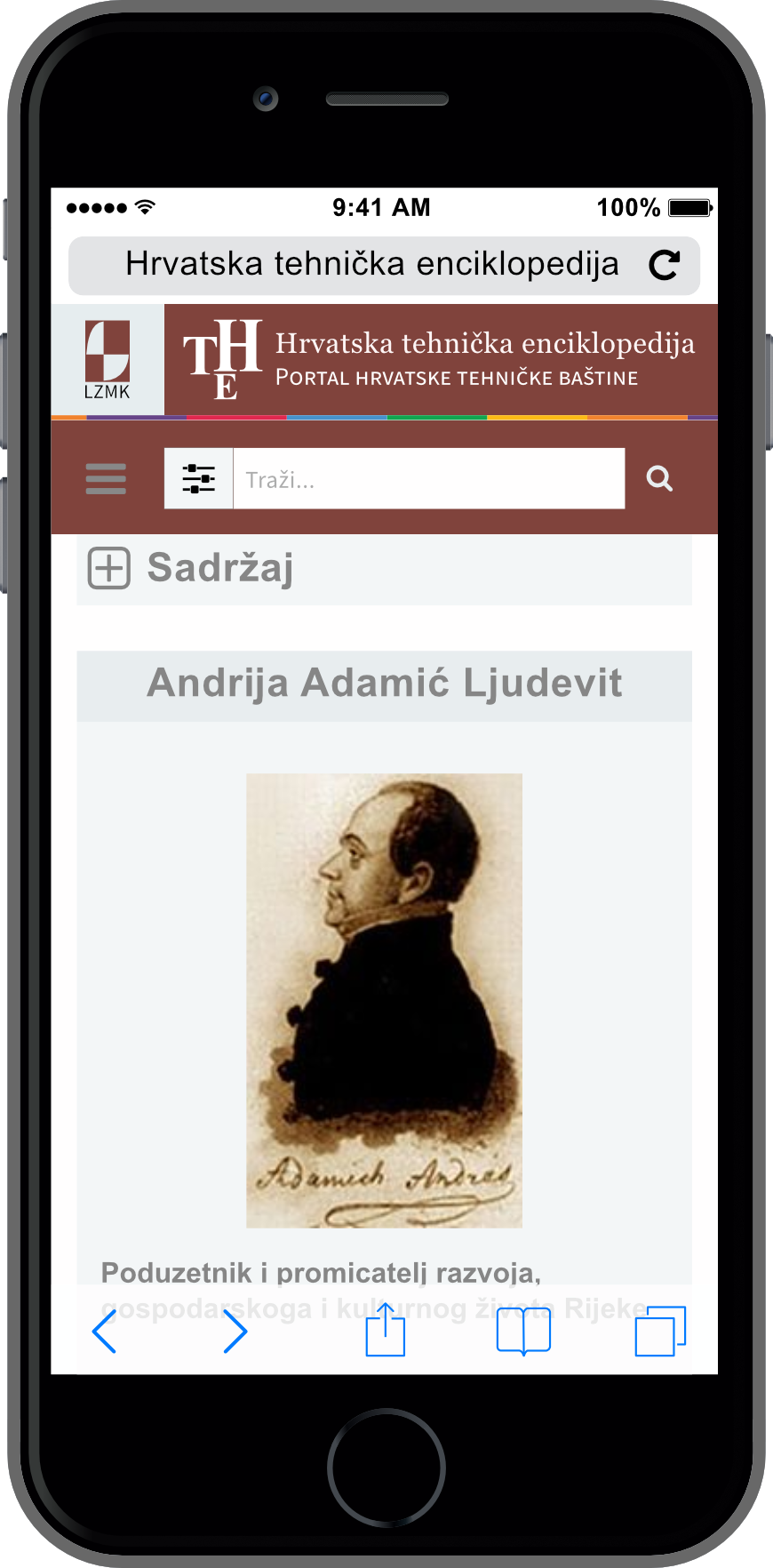Screen dimensions: 773x1568
Task: Expand the Sadržaj contents section
Action: click(x=109, y=568)
